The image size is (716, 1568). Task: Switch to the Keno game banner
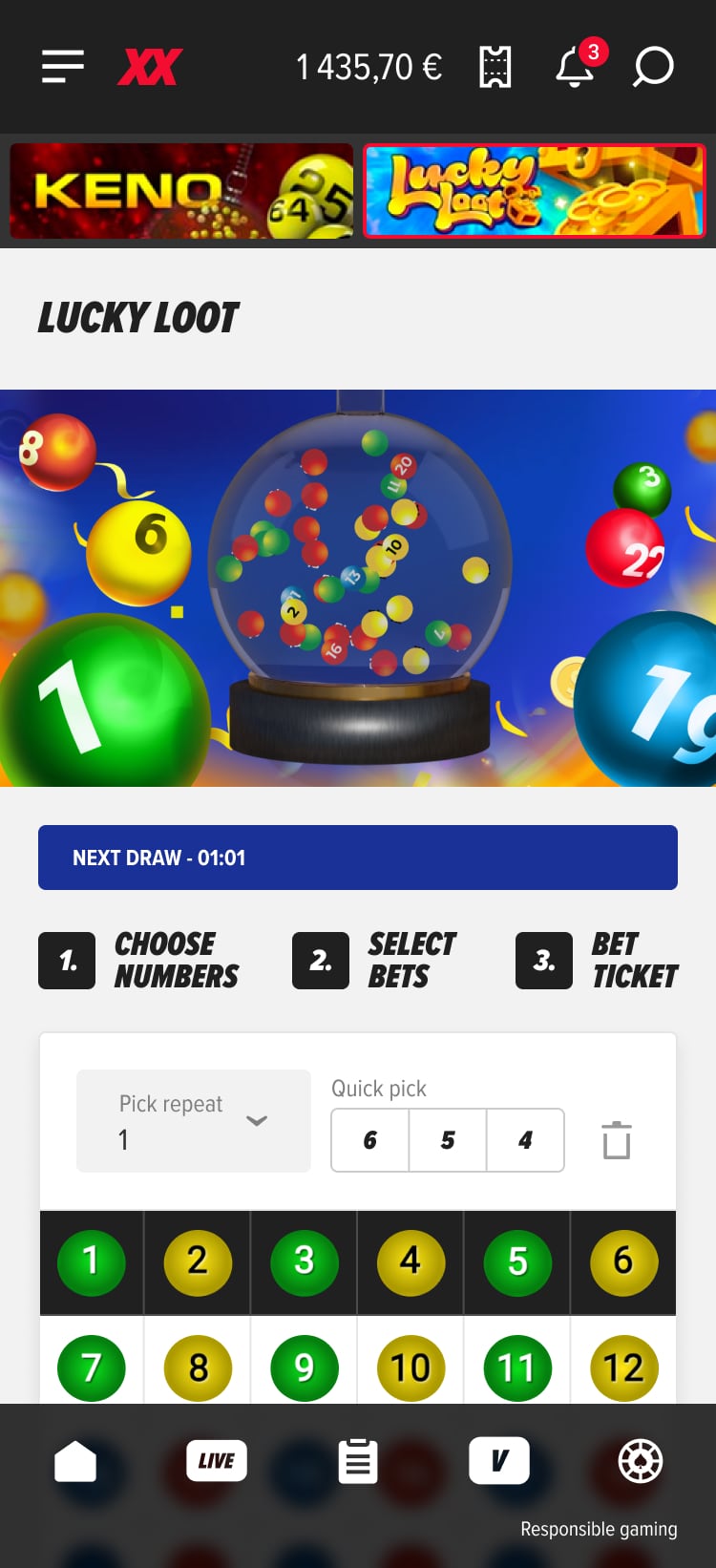pos(181,191)
